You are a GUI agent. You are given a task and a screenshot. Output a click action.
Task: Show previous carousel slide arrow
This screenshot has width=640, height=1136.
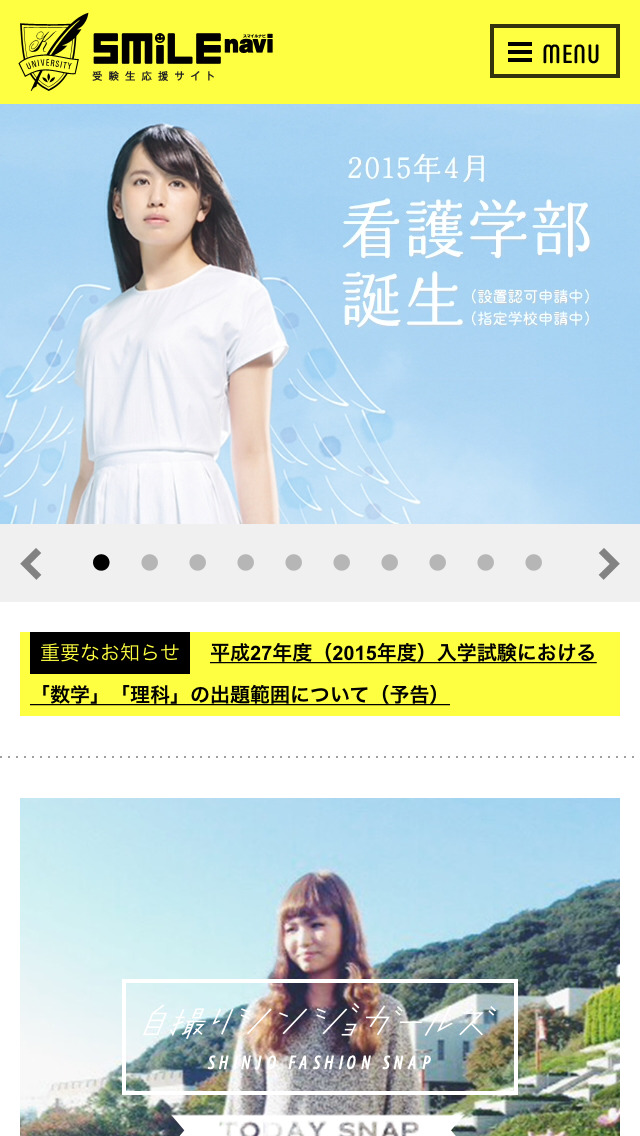click(32, 564)
